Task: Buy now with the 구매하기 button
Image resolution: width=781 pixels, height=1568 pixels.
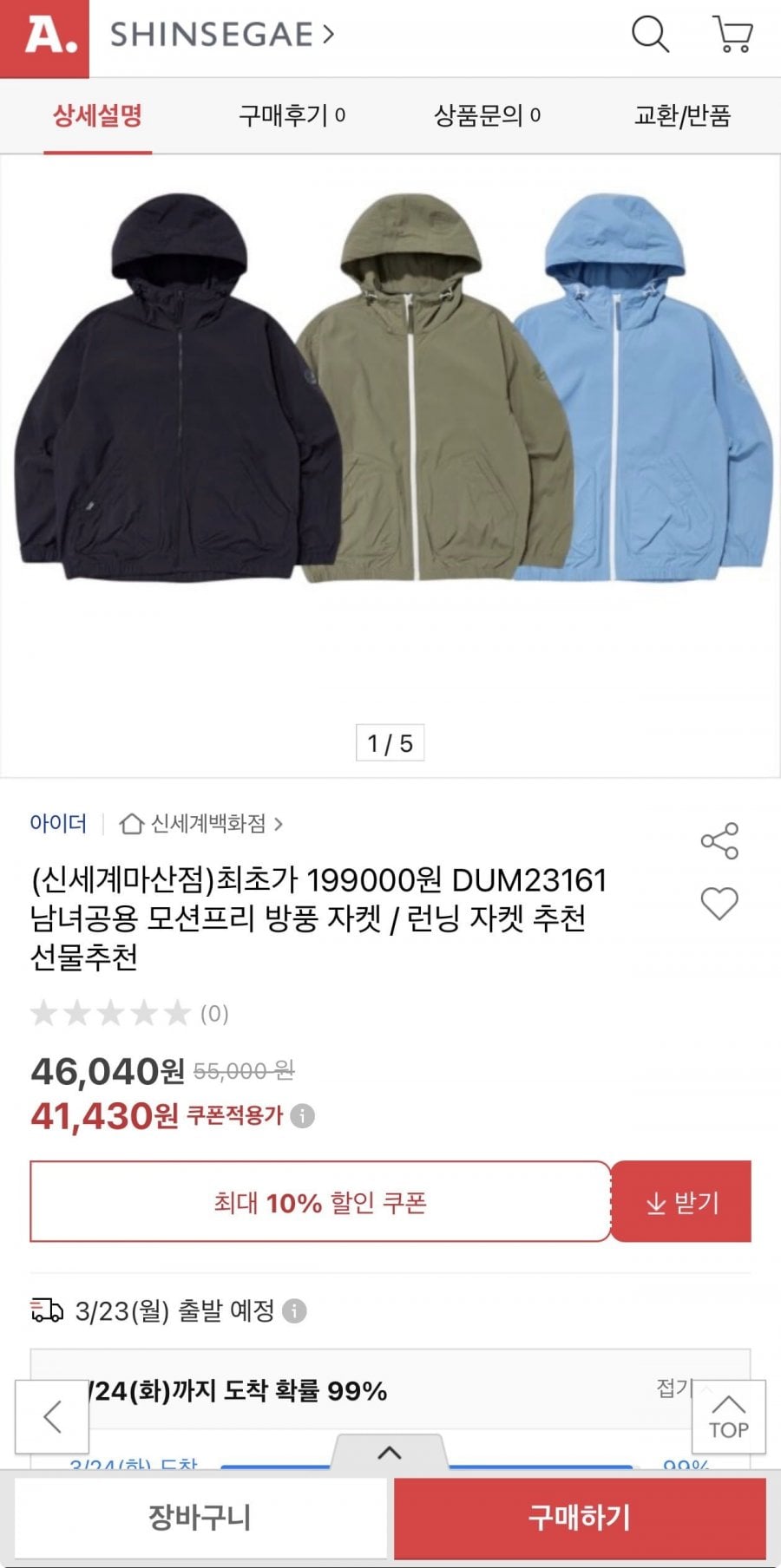Action: 580,1518
